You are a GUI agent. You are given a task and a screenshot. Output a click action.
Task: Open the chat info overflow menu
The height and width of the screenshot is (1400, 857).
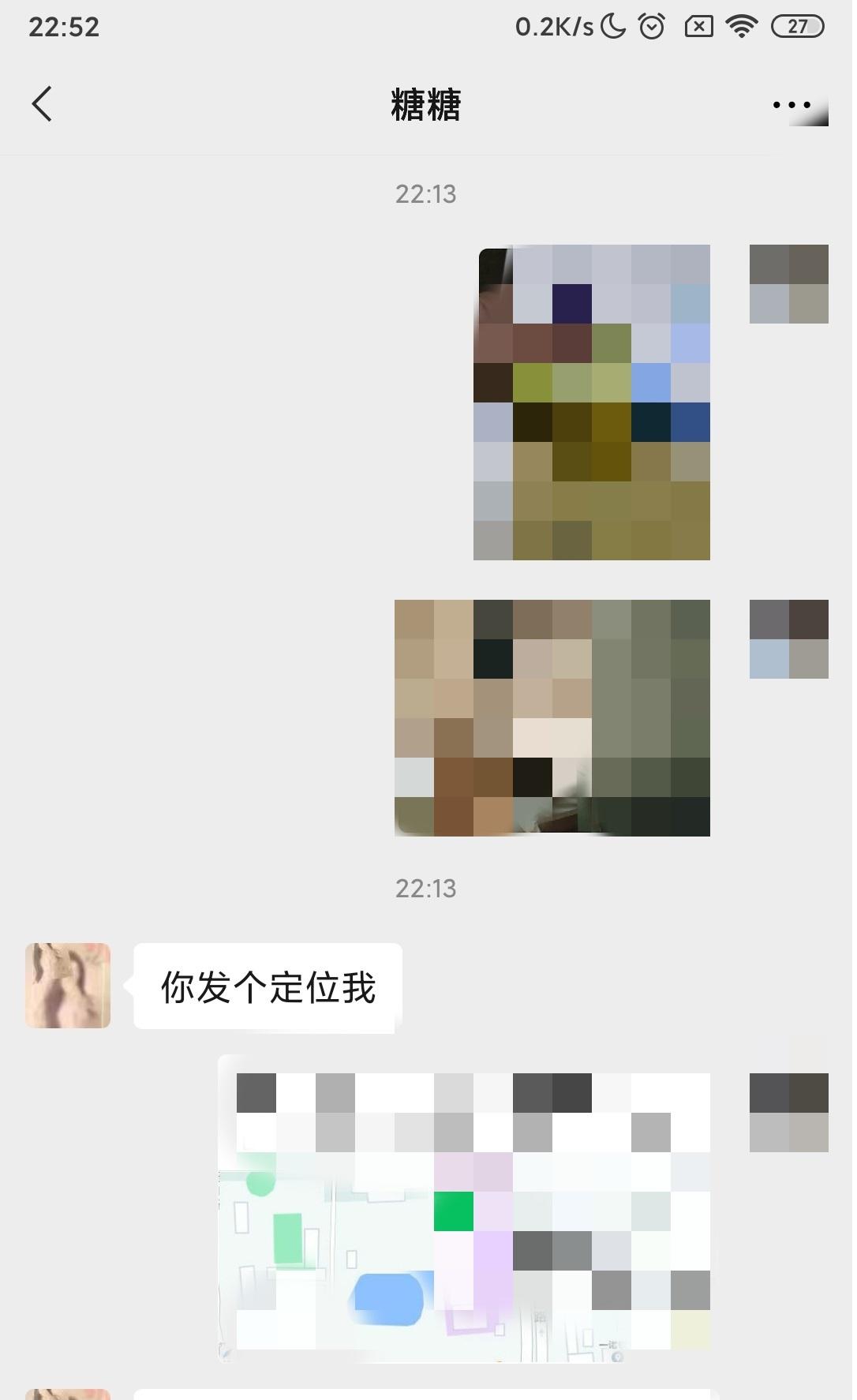pos(792,105)
